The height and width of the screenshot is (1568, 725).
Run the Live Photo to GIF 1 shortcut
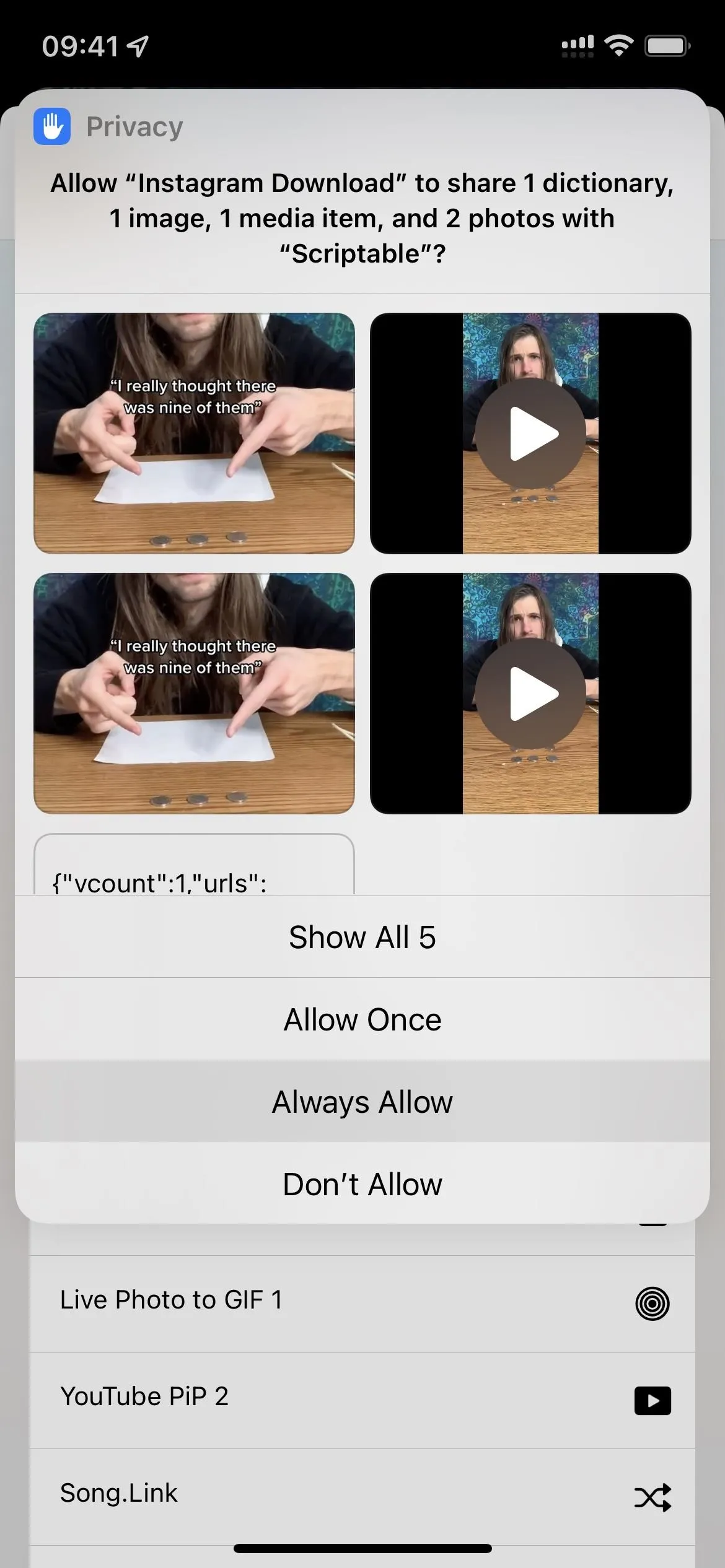(x=362, y=1304)
